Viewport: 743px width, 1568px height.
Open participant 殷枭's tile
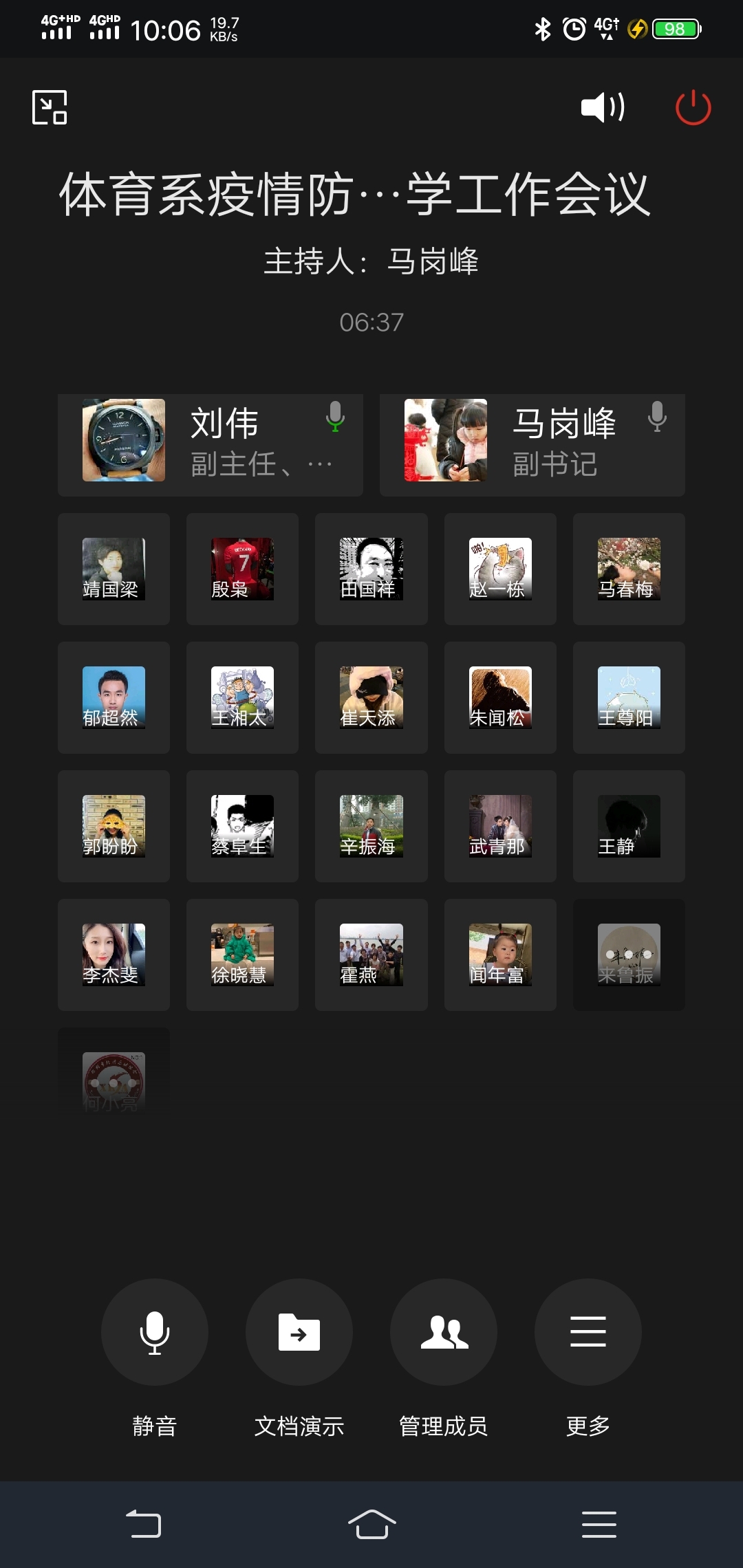pyautogui.click(x=242, y=569)
